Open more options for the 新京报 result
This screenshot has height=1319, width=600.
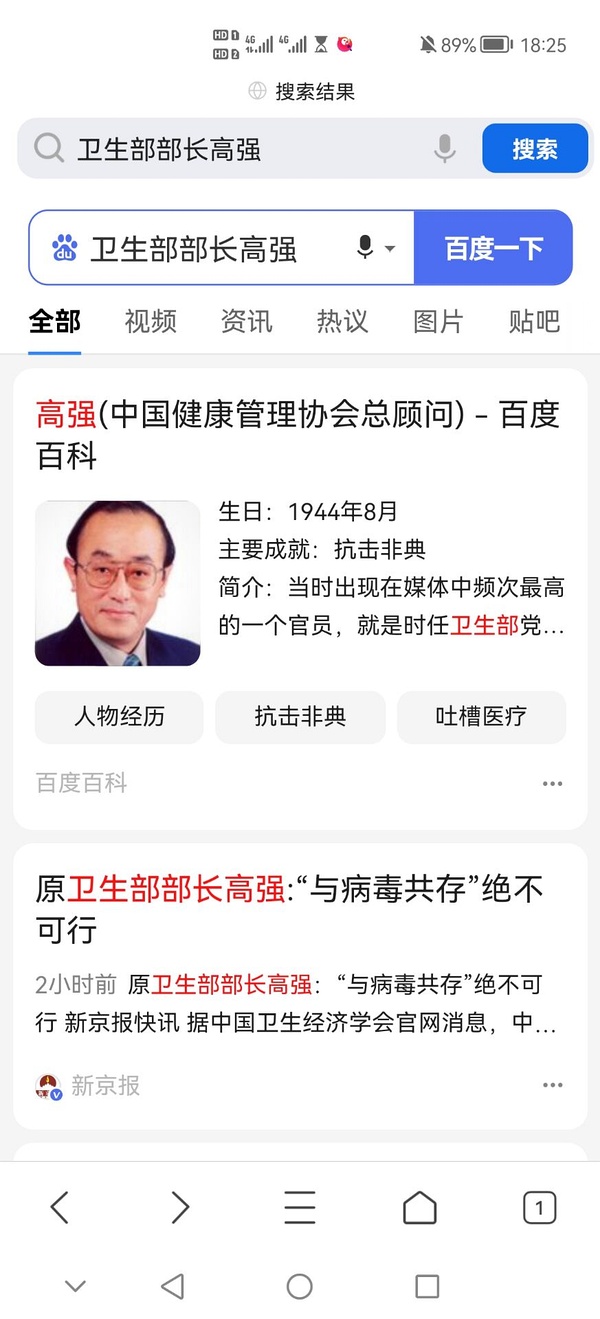552,1085
